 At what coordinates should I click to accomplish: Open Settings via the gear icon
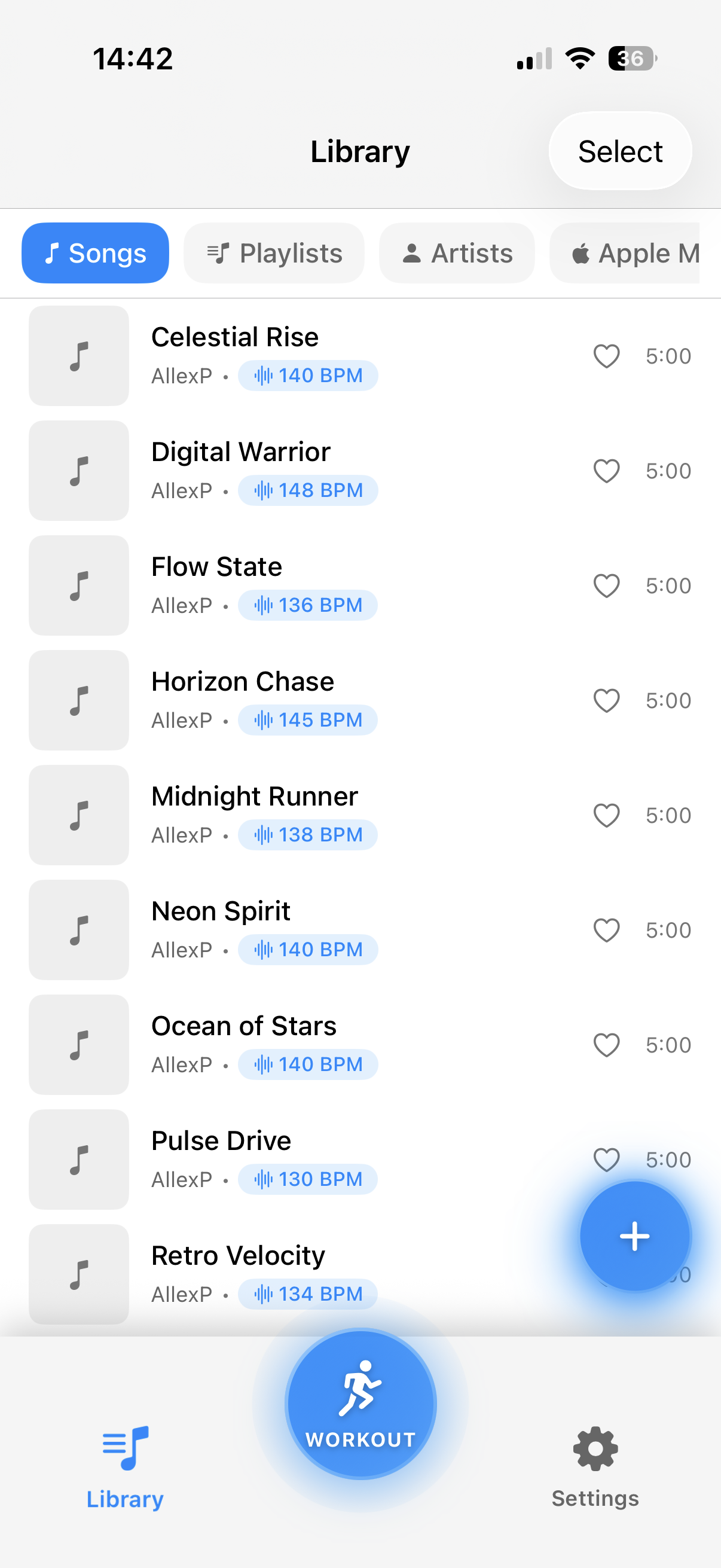(594, 1448)
